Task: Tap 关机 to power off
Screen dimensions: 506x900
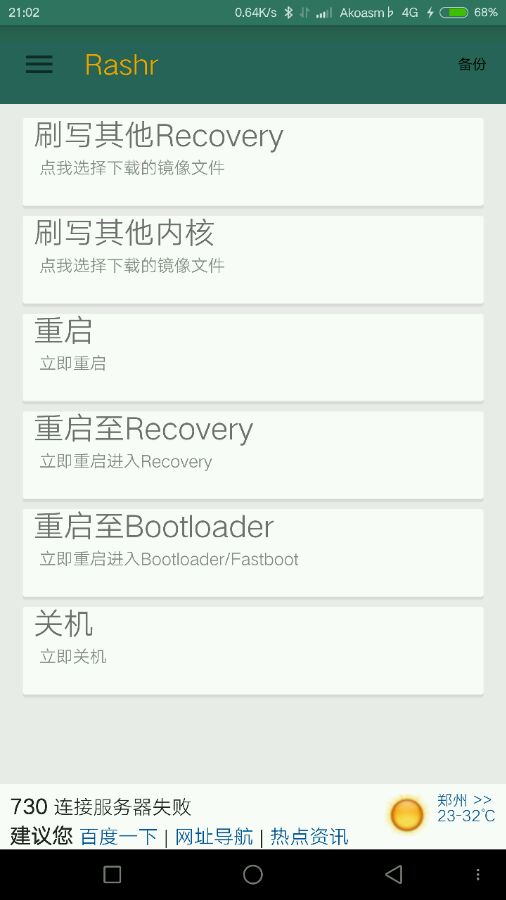Action: coord(253,650)
